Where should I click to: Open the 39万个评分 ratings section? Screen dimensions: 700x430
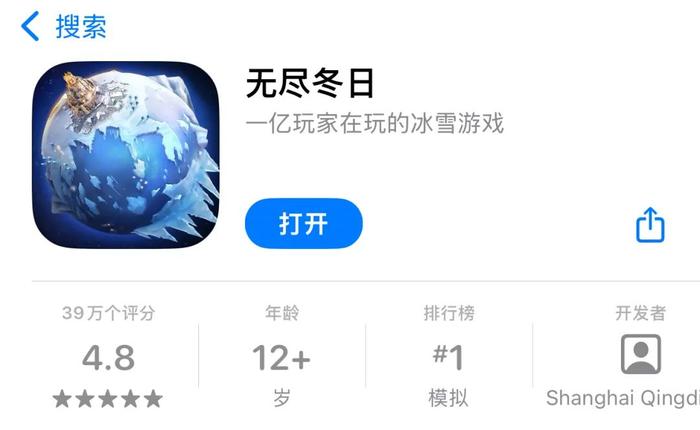pos(108,357)
